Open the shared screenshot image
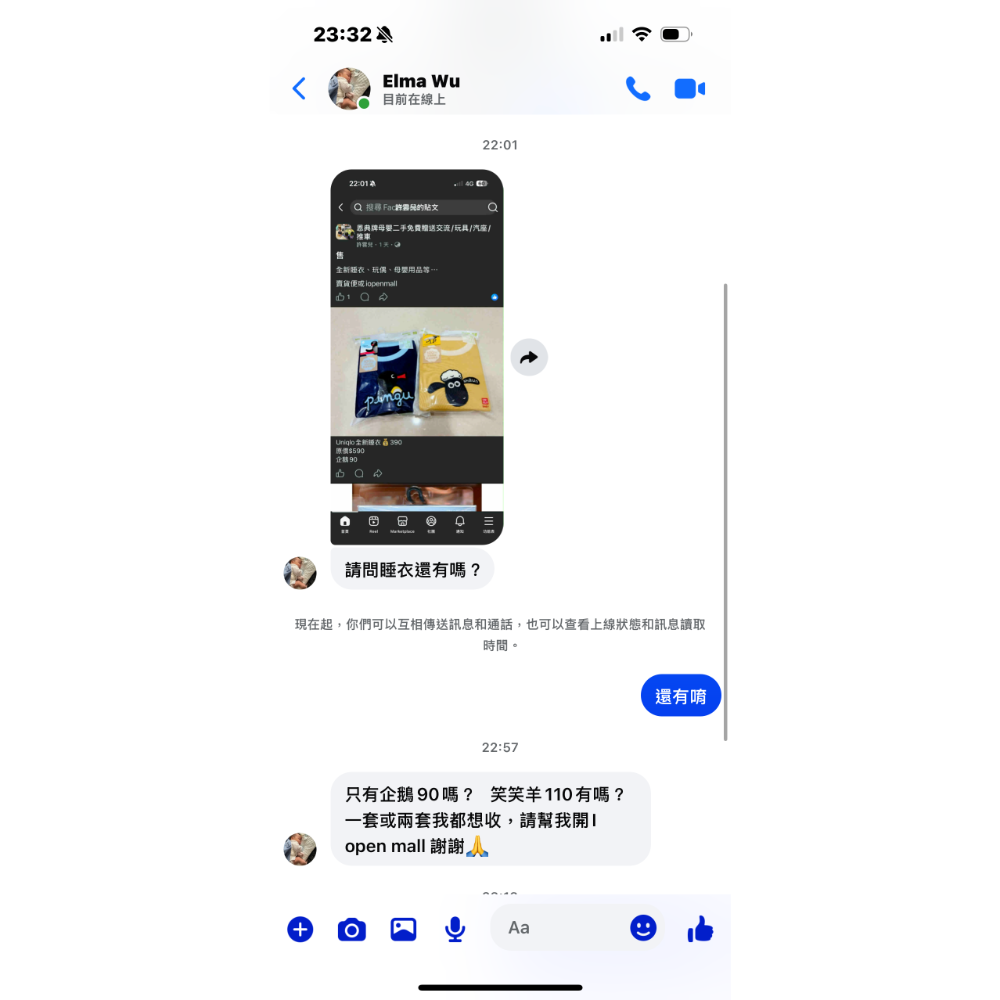 coord(417,357)
